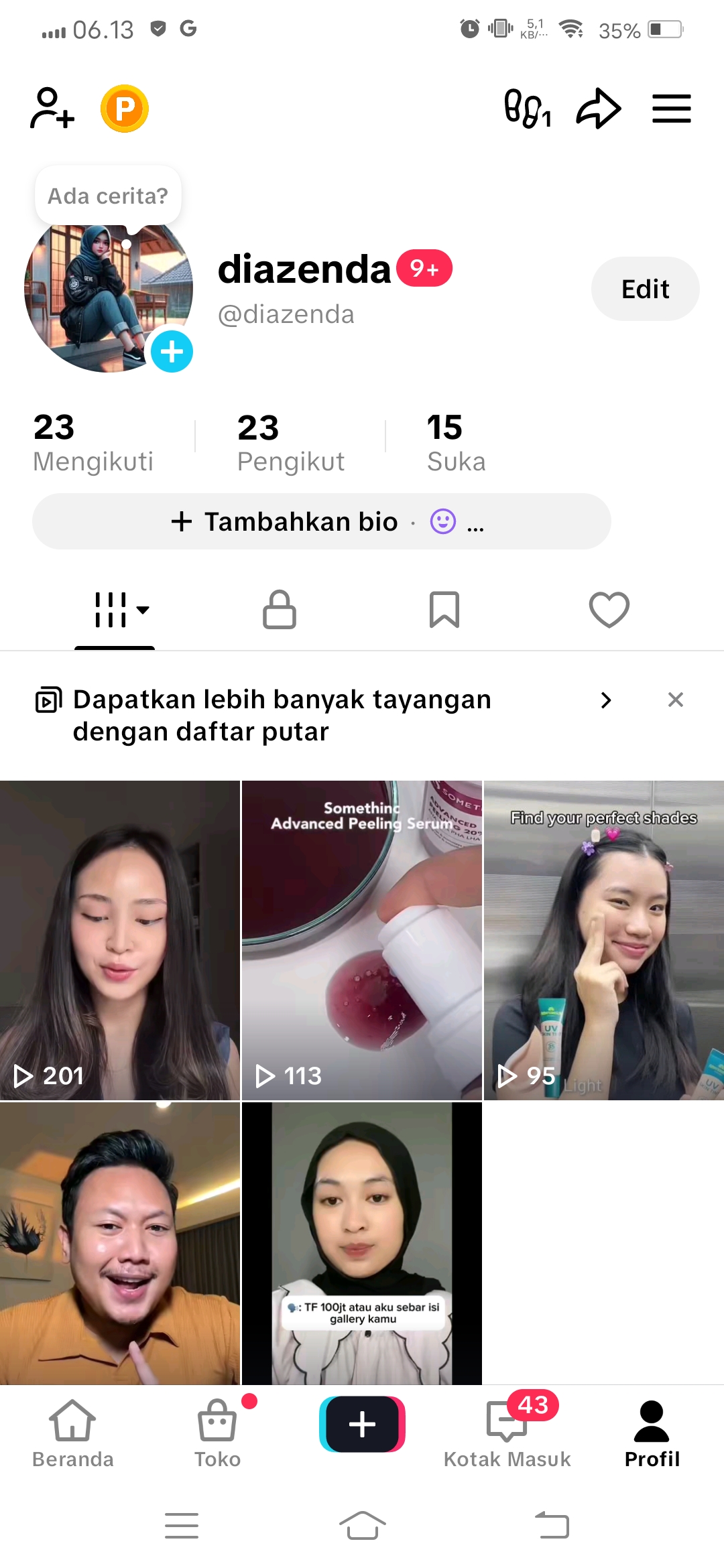Open Kotak Masuk inbox
This screenshot has height=1568, width=724.
[x=507, y=1432]
